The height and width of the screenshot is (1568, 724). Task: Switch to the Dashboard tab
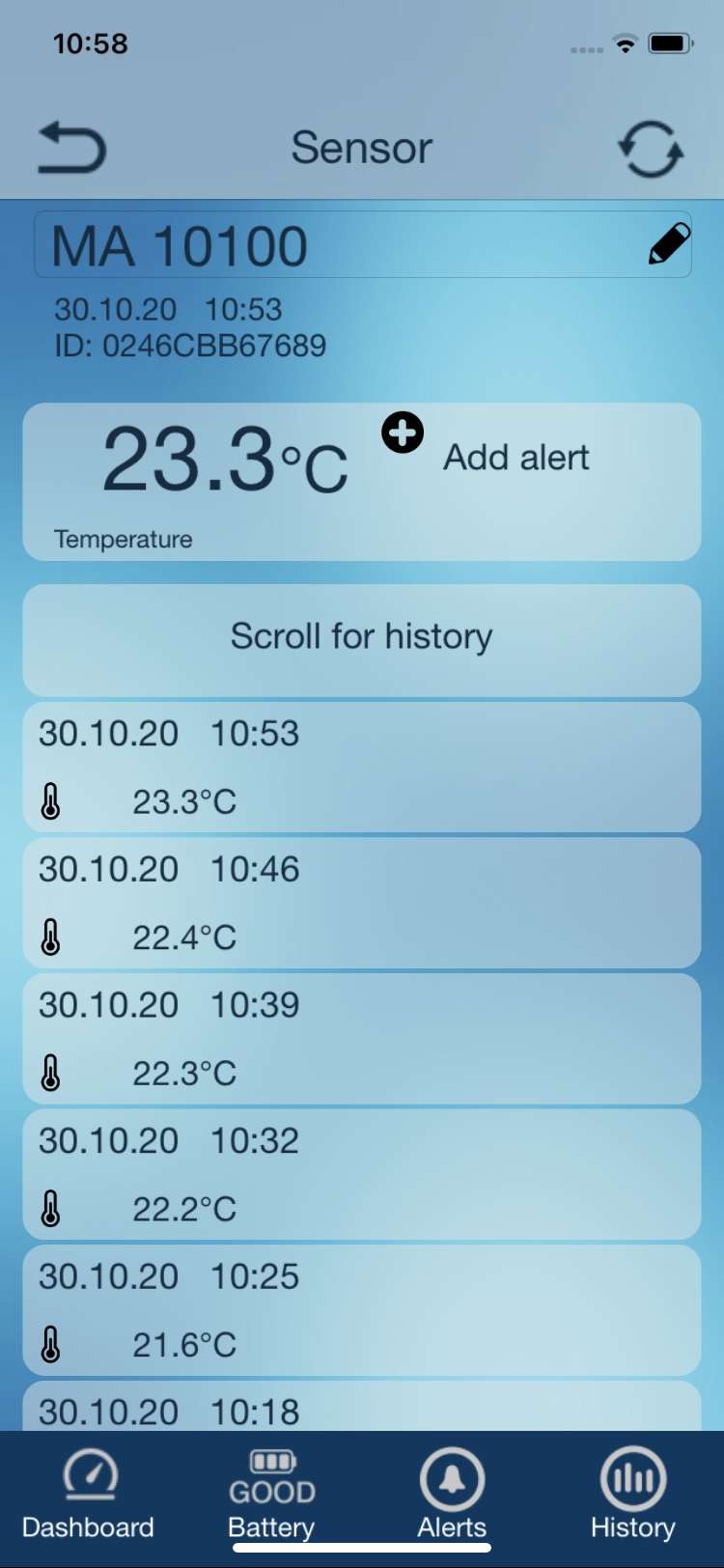point(89,1495)
